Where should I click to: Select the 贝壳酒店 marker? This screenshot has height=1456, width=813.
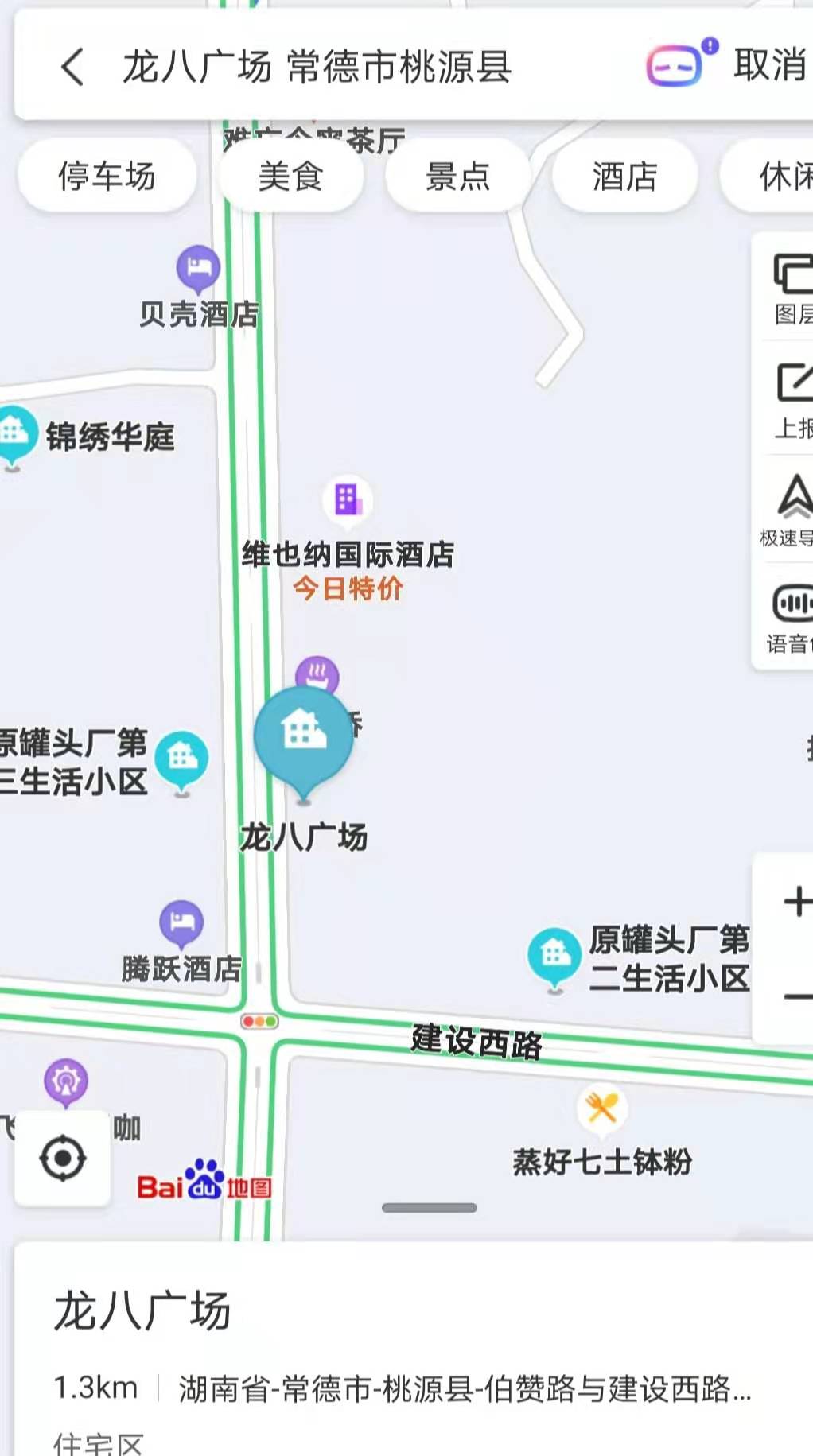point(198,268)
